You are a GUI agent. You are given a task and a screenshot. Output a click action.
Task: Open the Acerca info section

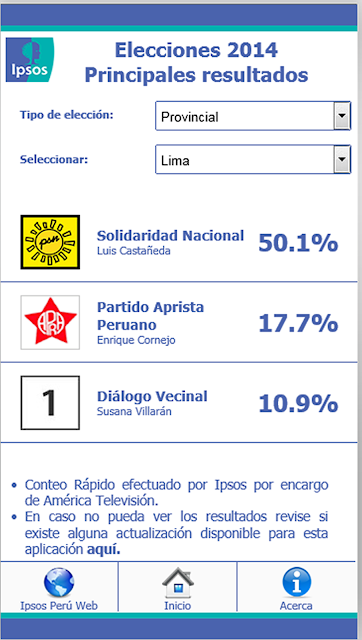[x=296, y=587]
